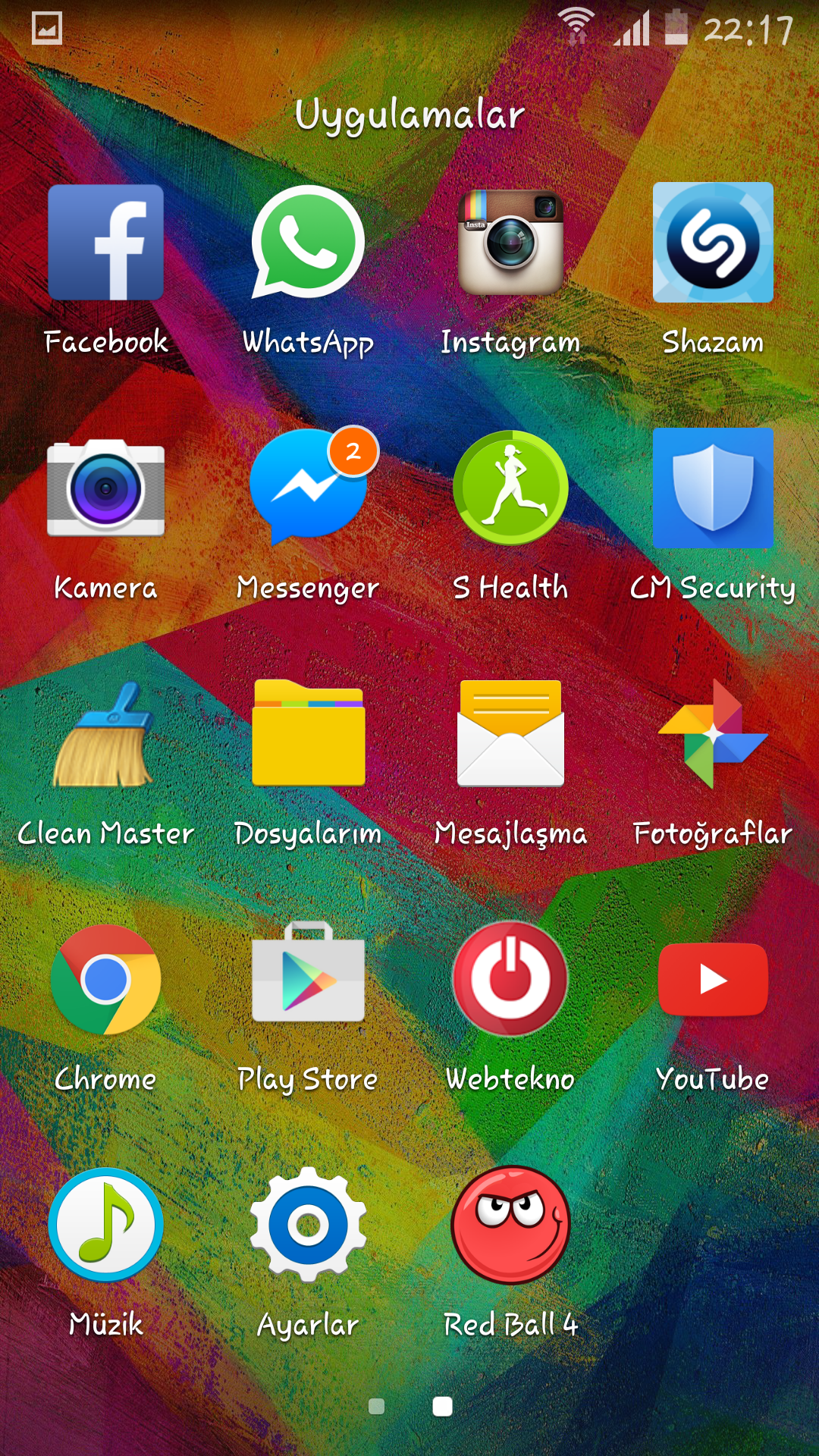The width and height of the screenshot is (819, 1456).
Task: Tap the first page indicator dot
Action: click(376, 1407)
